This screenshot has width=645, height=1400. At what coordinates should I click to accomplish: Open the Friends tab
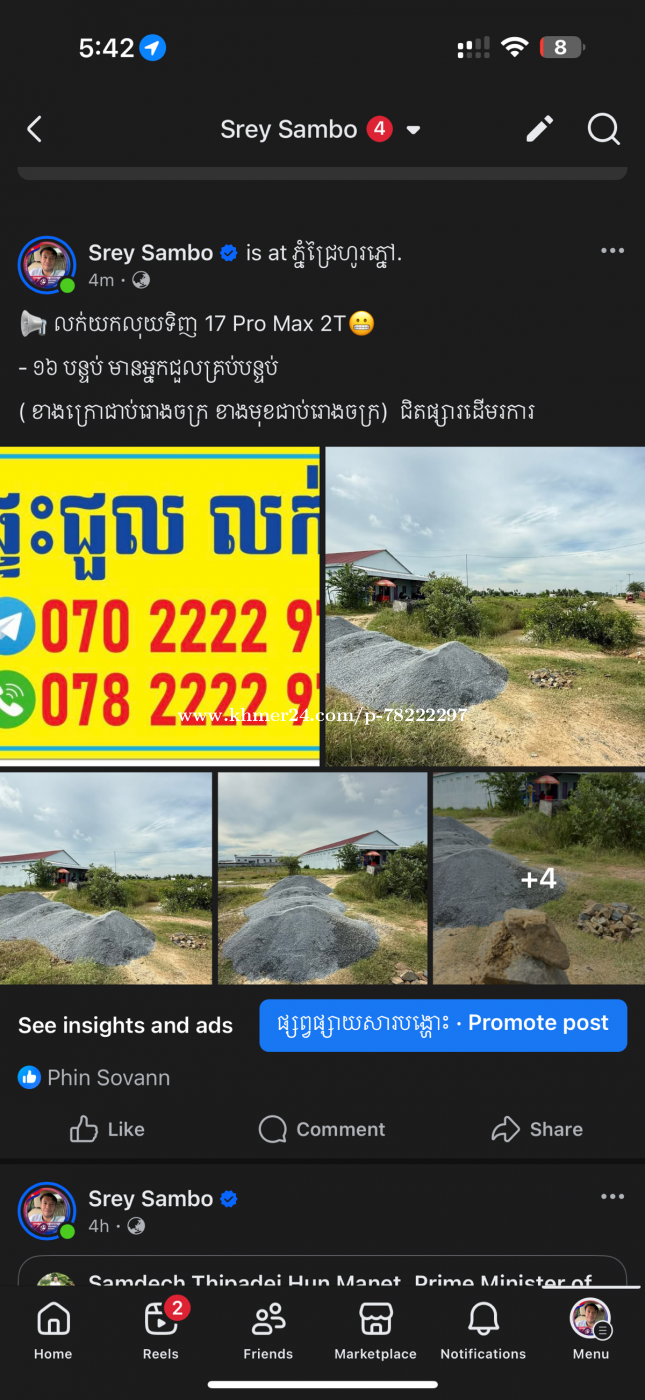point(268,1331)
